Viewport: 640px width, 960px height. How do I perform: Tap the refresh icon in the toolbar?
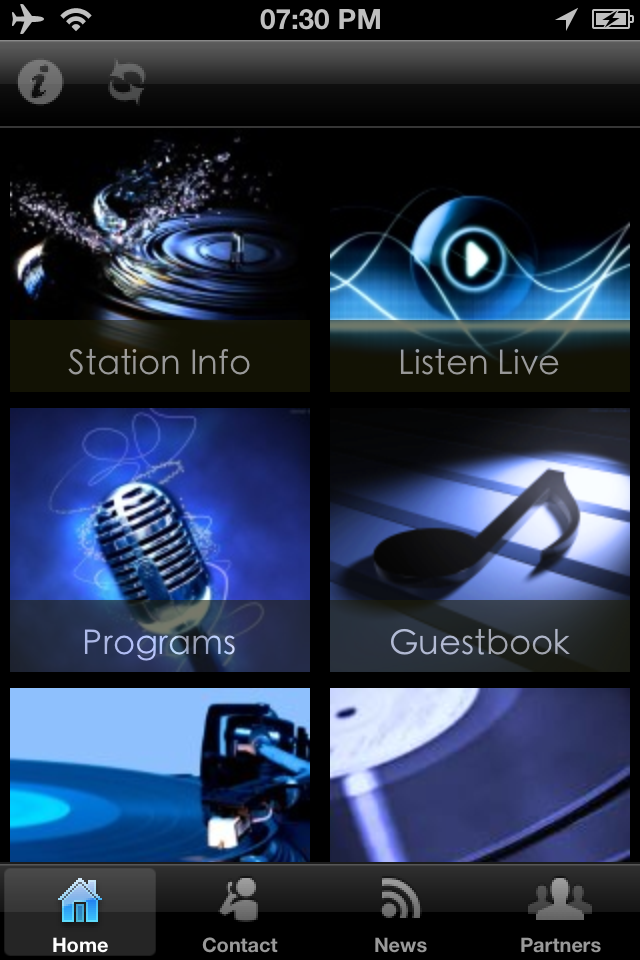127,83
